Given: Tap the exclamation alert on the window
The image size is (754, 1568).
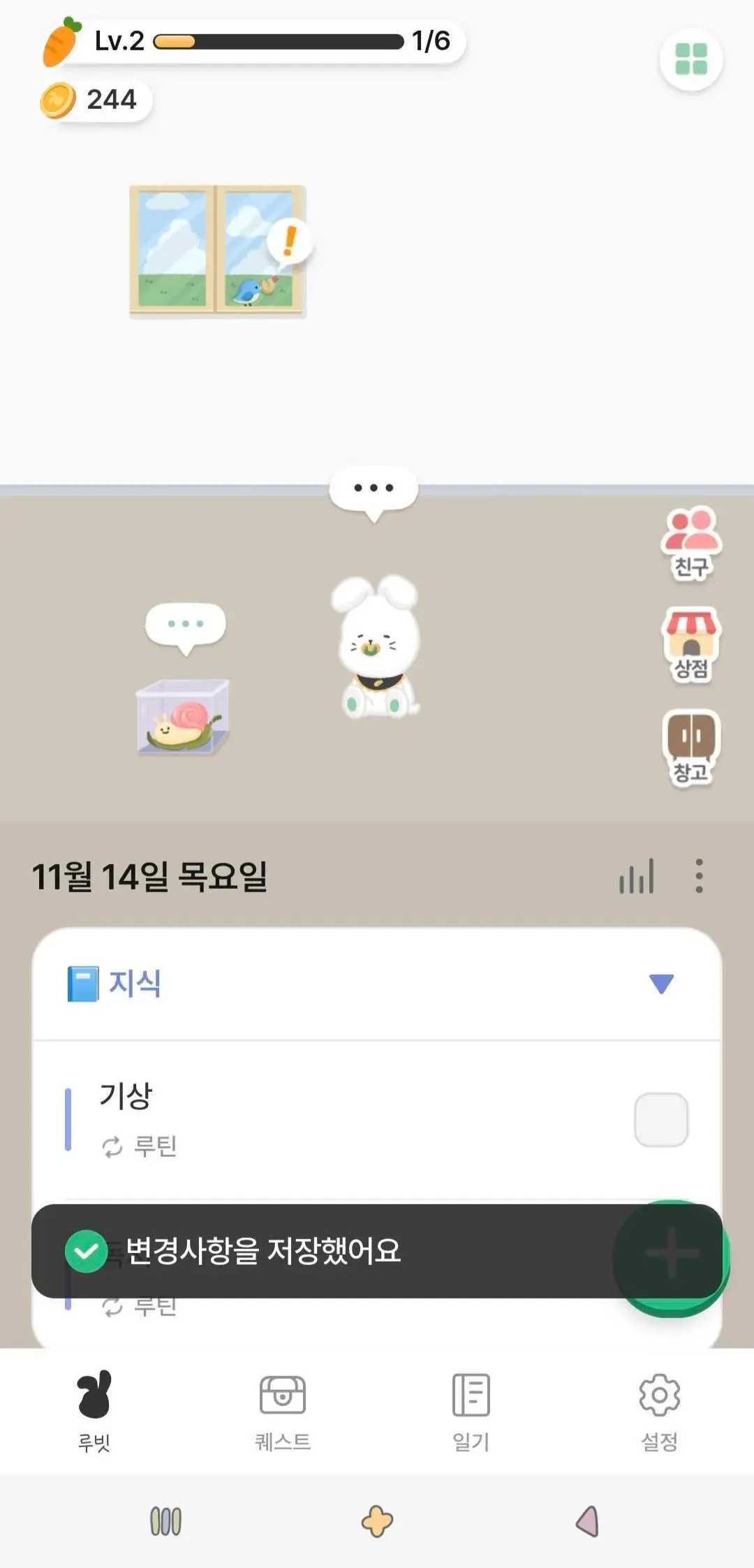Looking at the screenshot, I should tap(289, 241).
